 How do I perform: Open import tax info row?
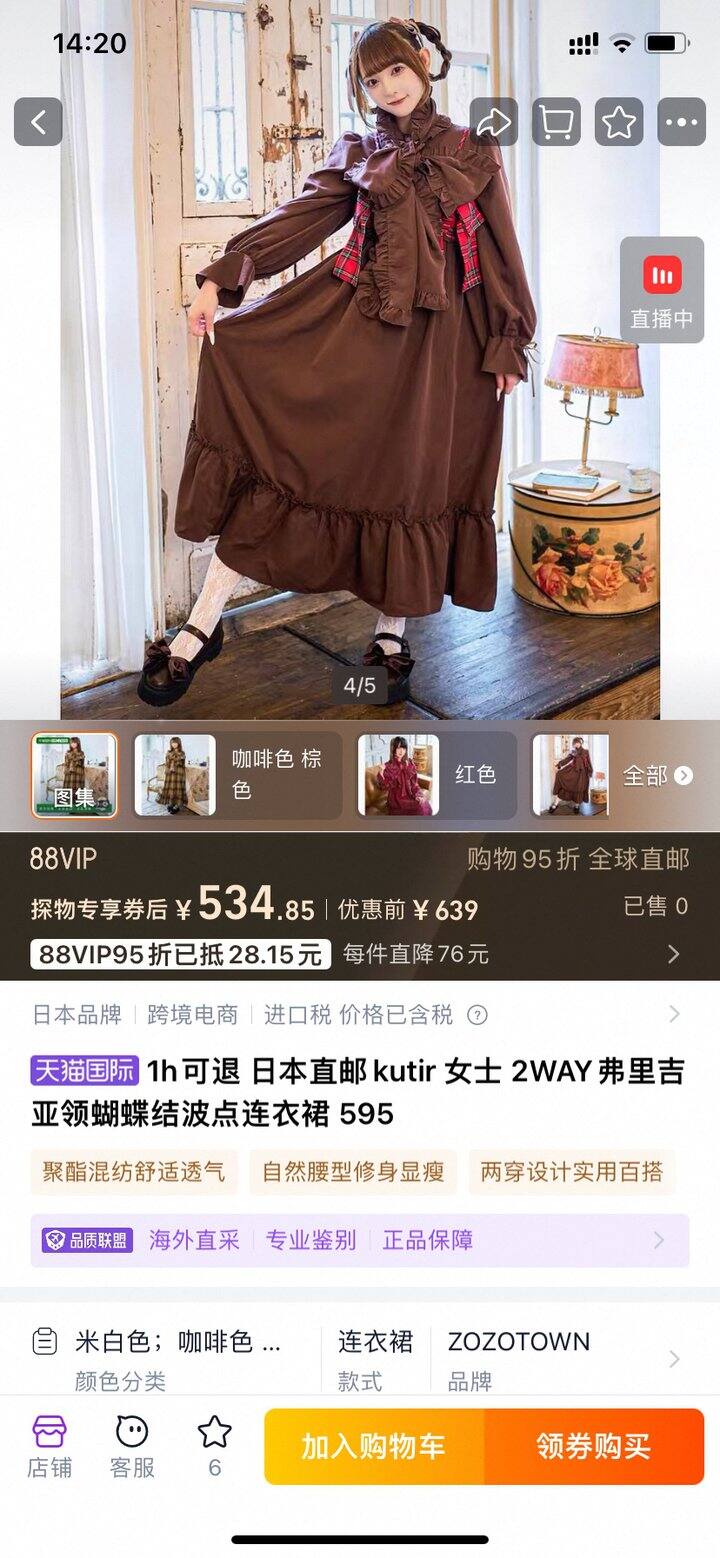tap(673, 1015)
